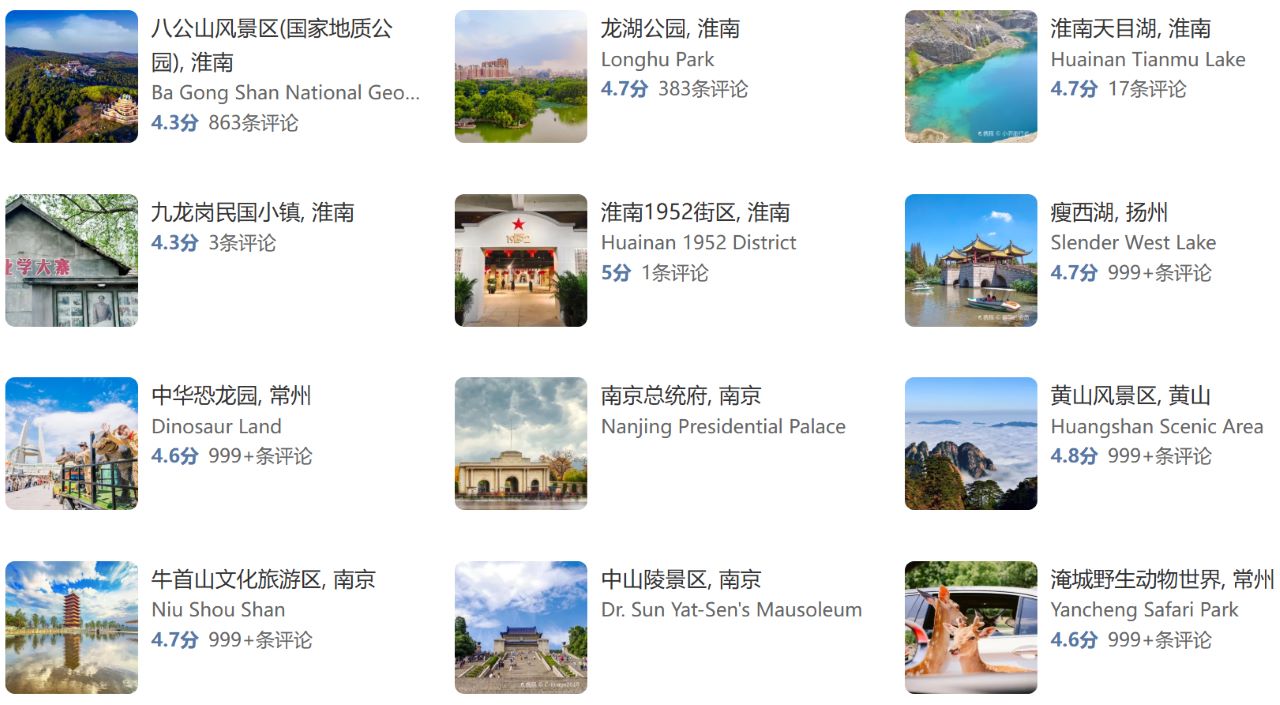
Task: View Dinosaur Land in Changzhou
Action: tap(231, 396)
